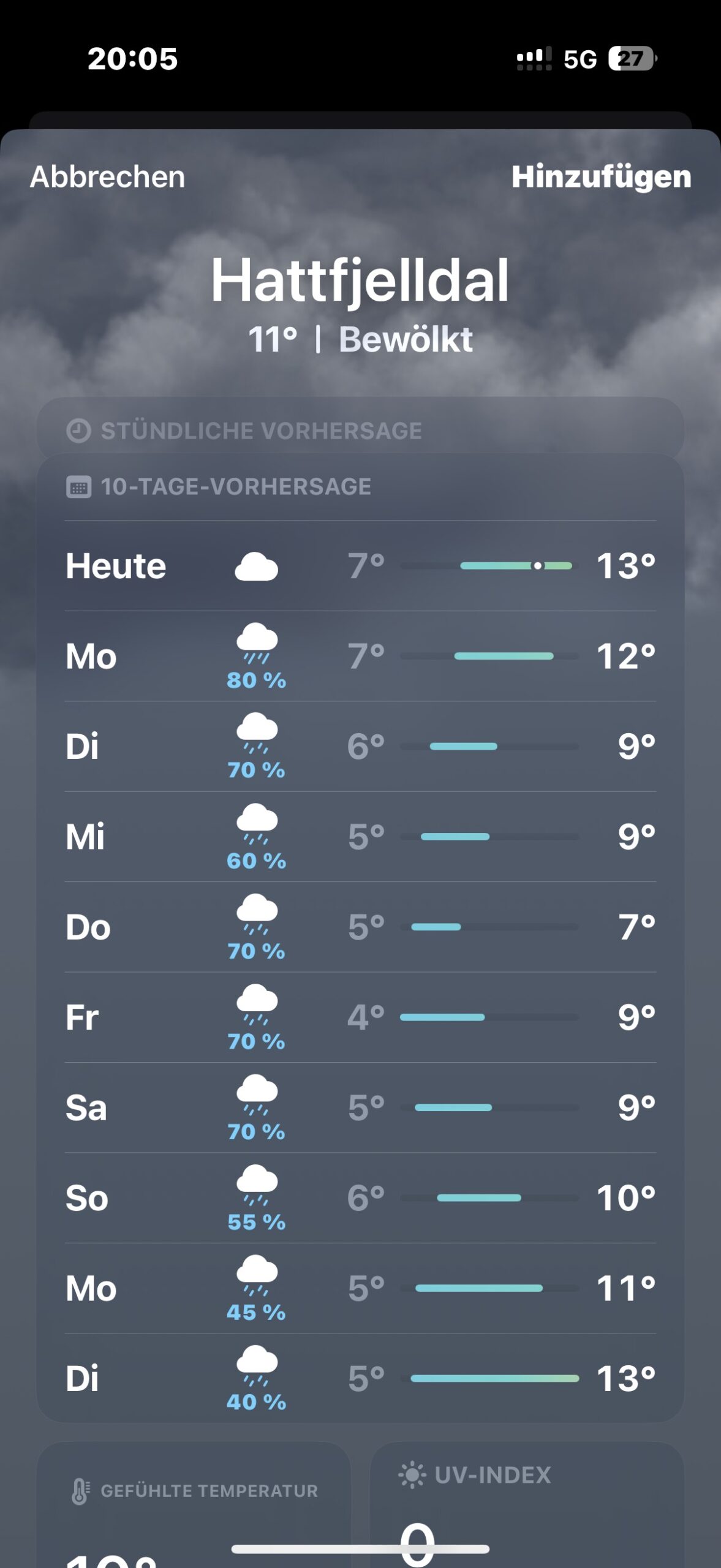Open the Mo forecast with 80 % rain
Screen dimensions: 721x1568
[x=360, y=657]
